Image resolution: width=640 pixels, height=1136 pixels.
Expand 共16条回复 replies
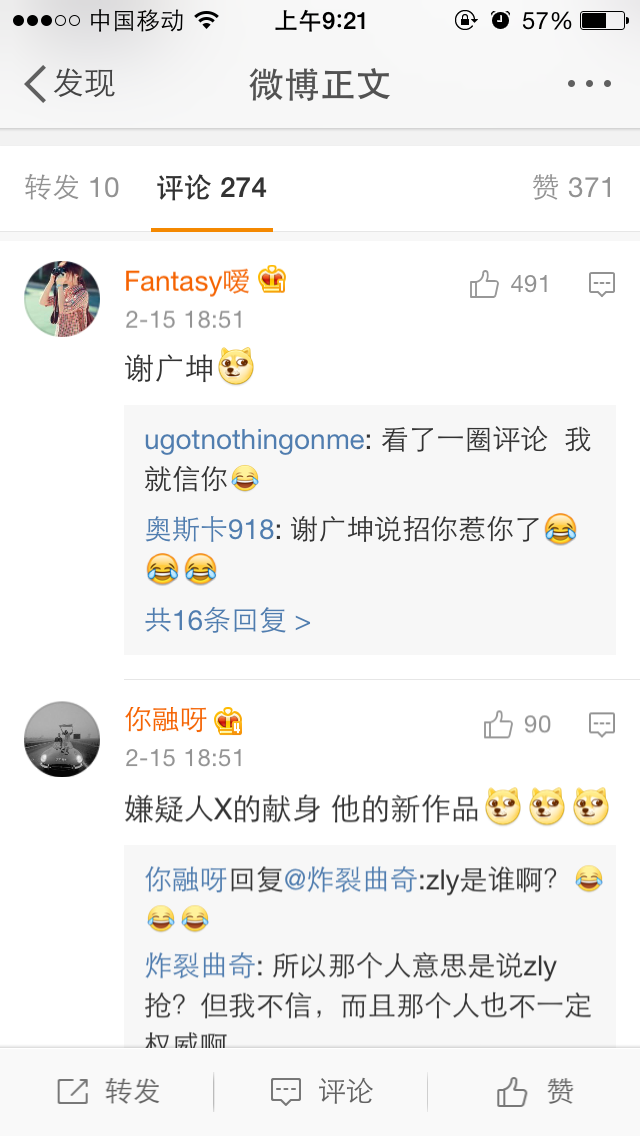[x=228, y=621]
